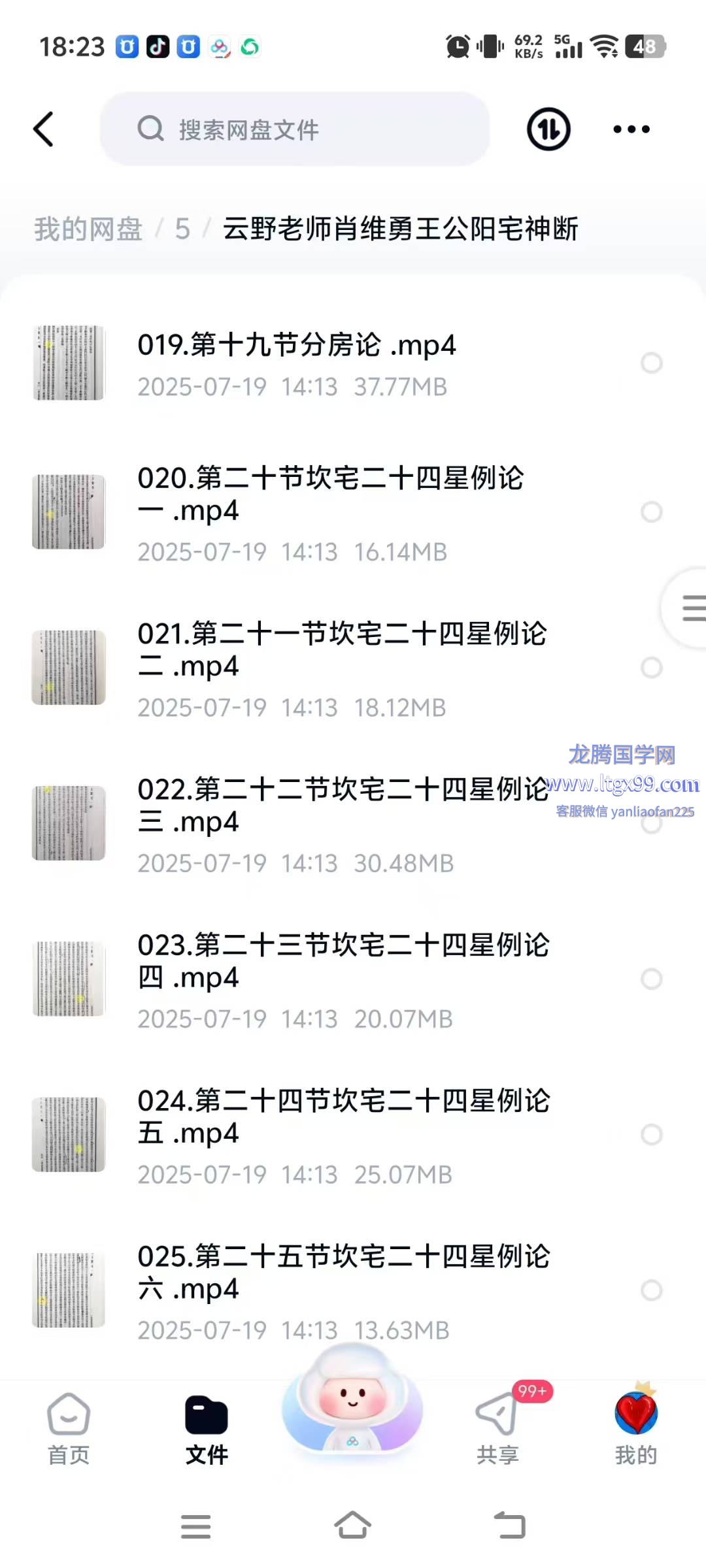Viewport: 706px width, 1568px height.
Task: Open 024.第二十四节坎宅二十四星例论五 video
Action: click(x=342, y=1117)
